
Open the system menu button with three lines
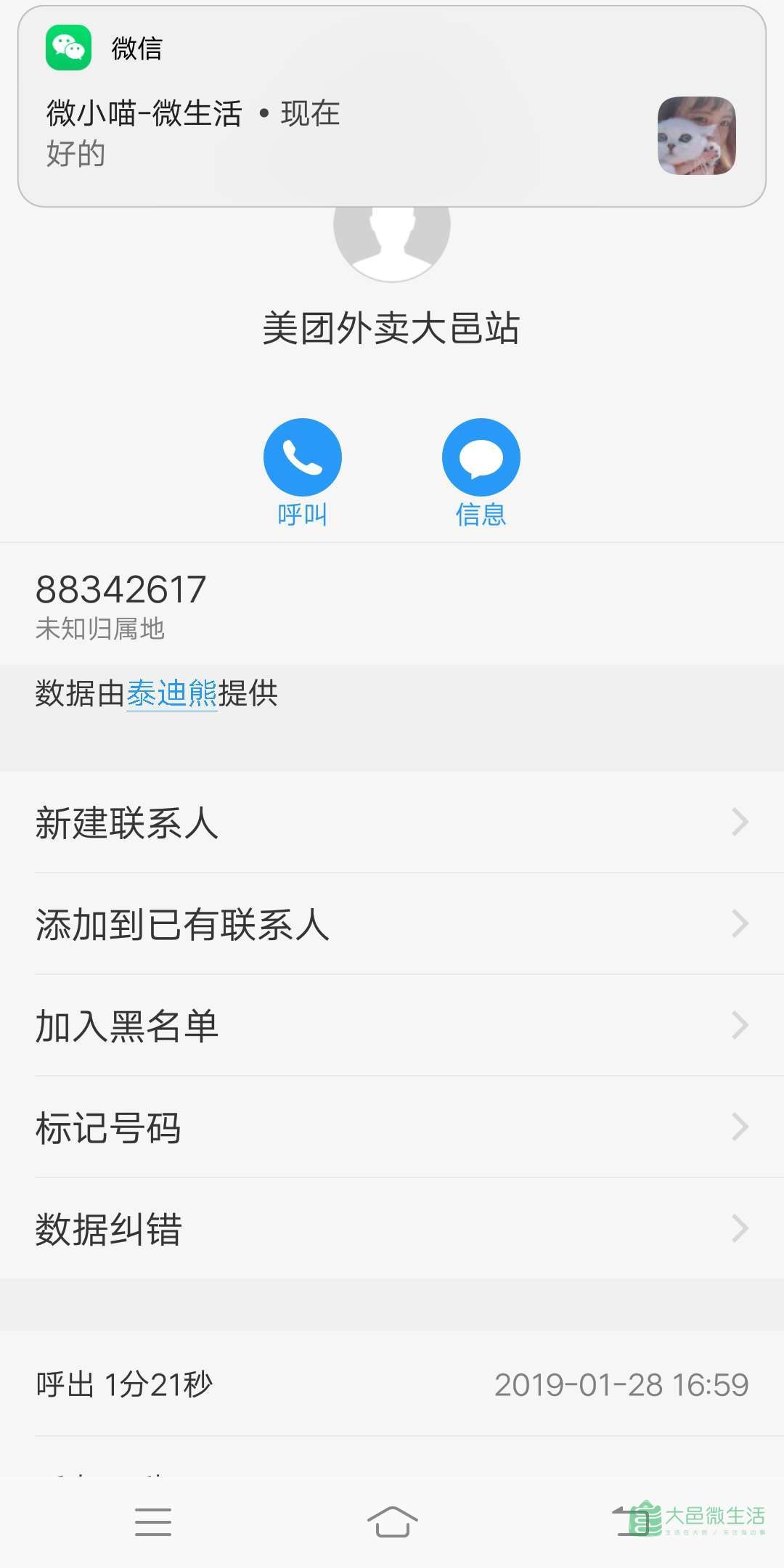point(153,1522)
